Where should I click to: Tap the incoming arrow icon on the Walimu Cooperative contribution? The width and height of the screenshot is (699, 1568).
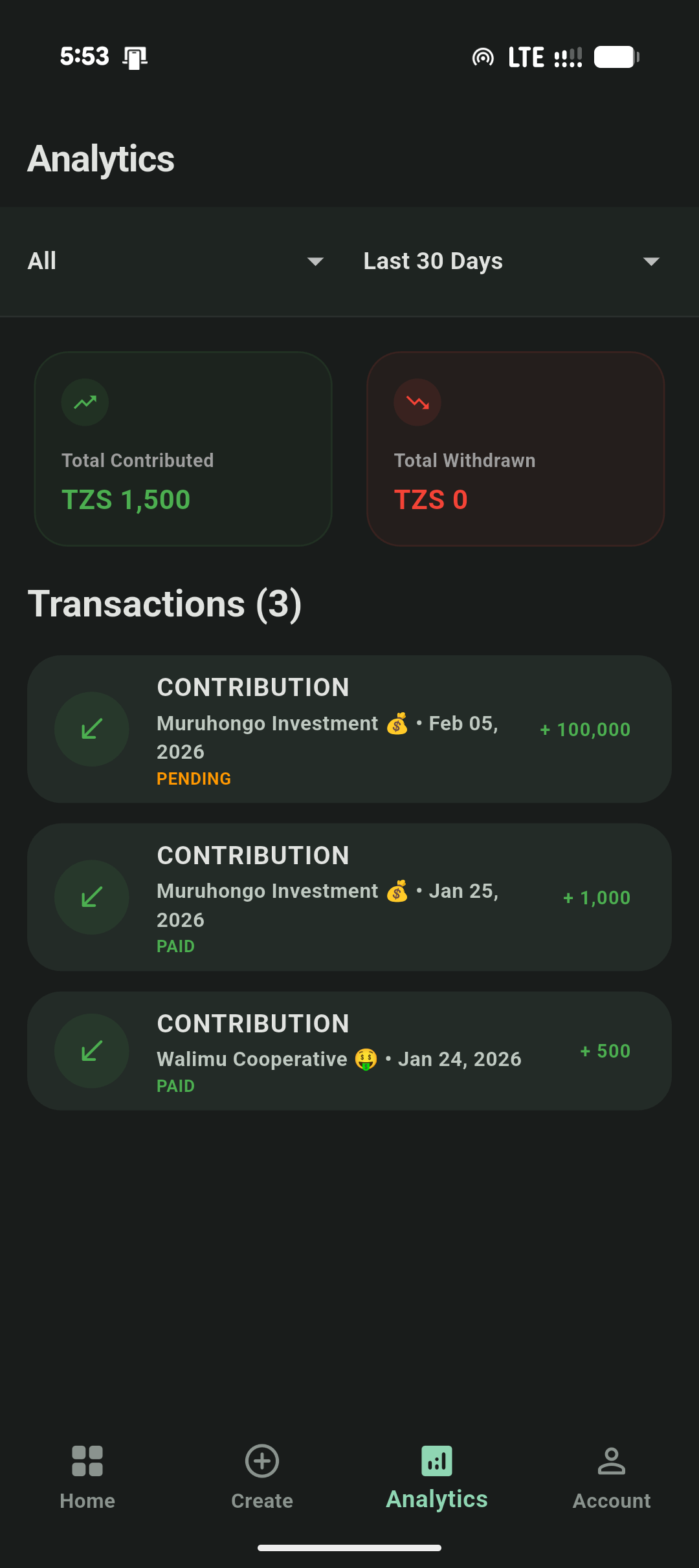(x=91, y=1051)
